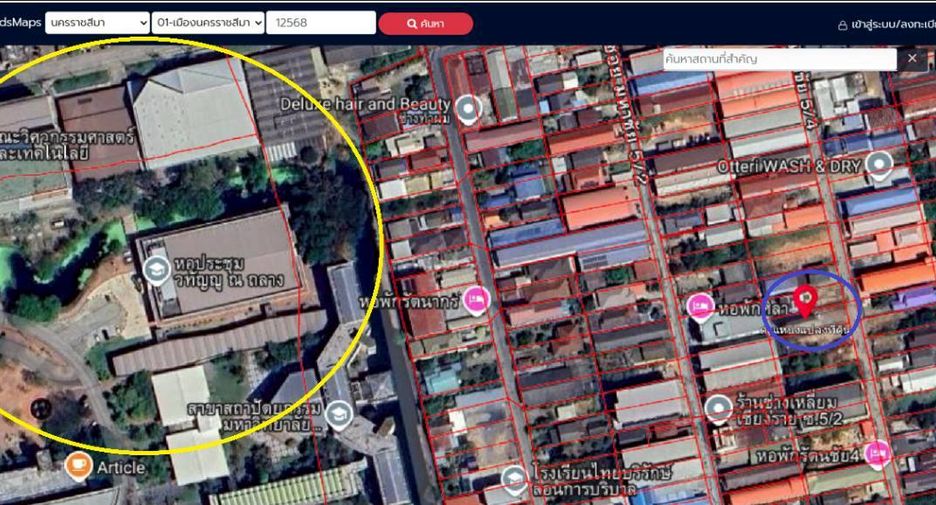Open the province dropdown showing นครราชสีมา

(97, 23)
